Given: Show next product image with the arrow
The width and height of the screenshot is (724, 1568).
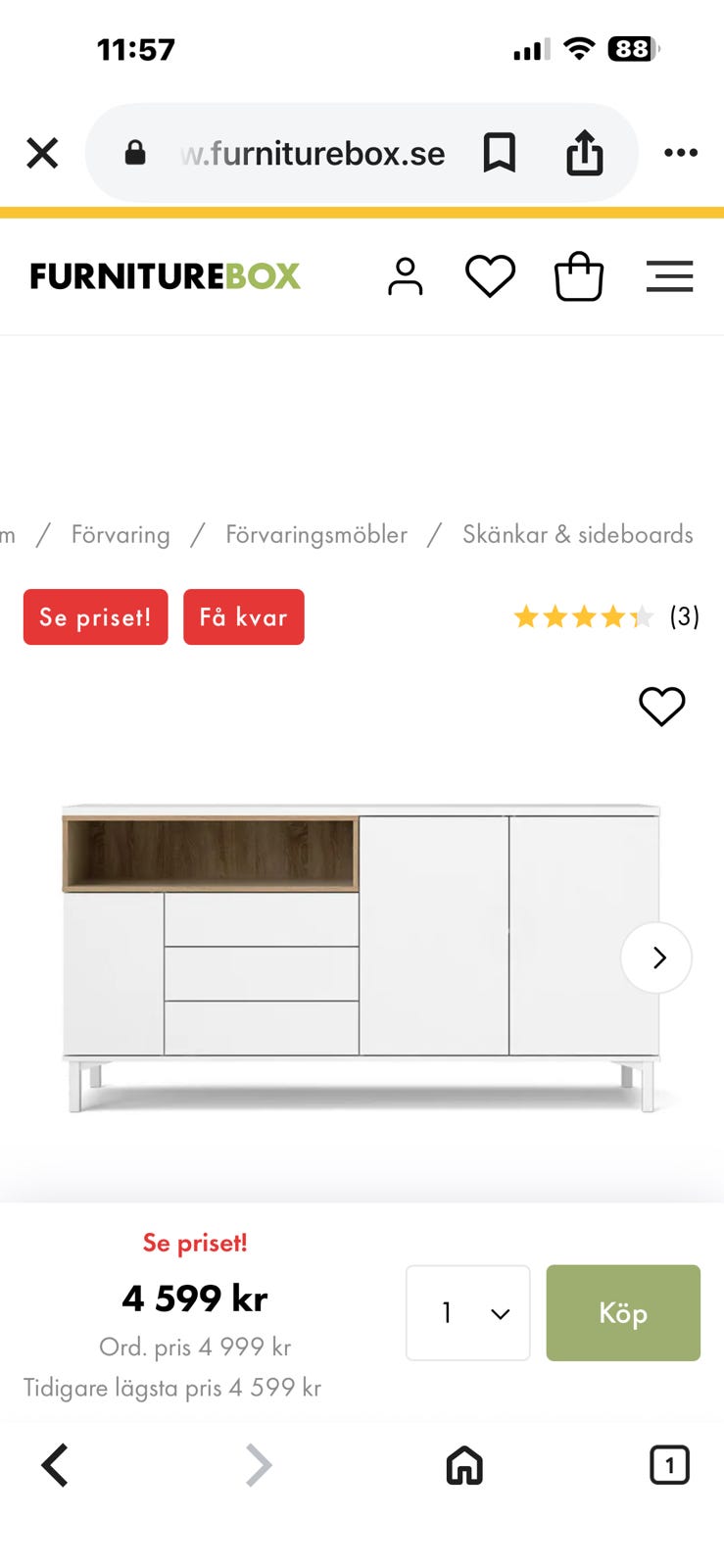Looking at the screenshot, I should pos(656,957).
